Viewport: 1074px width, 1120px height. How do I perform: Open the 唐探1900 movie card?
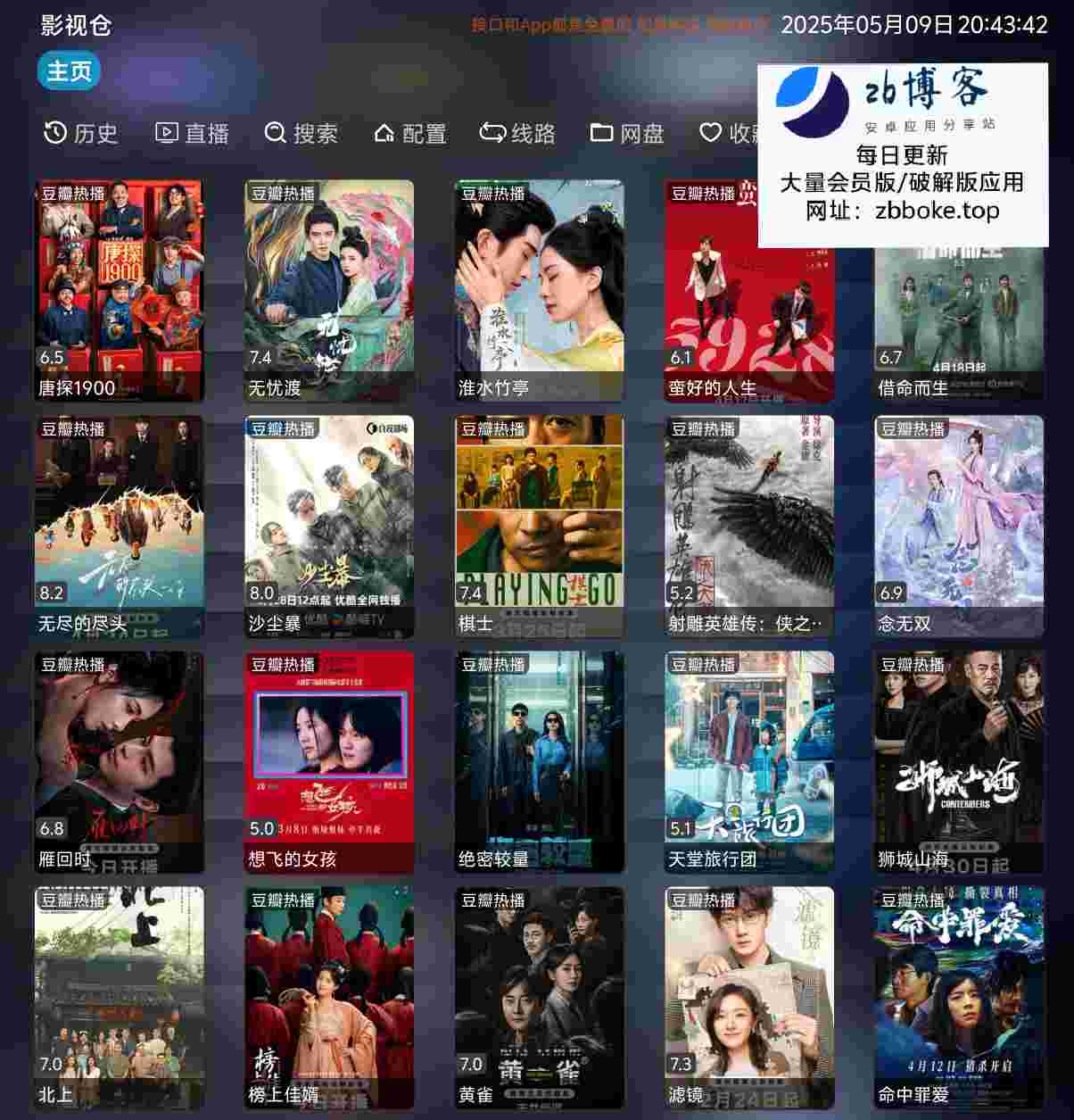[x=120, y=290]
